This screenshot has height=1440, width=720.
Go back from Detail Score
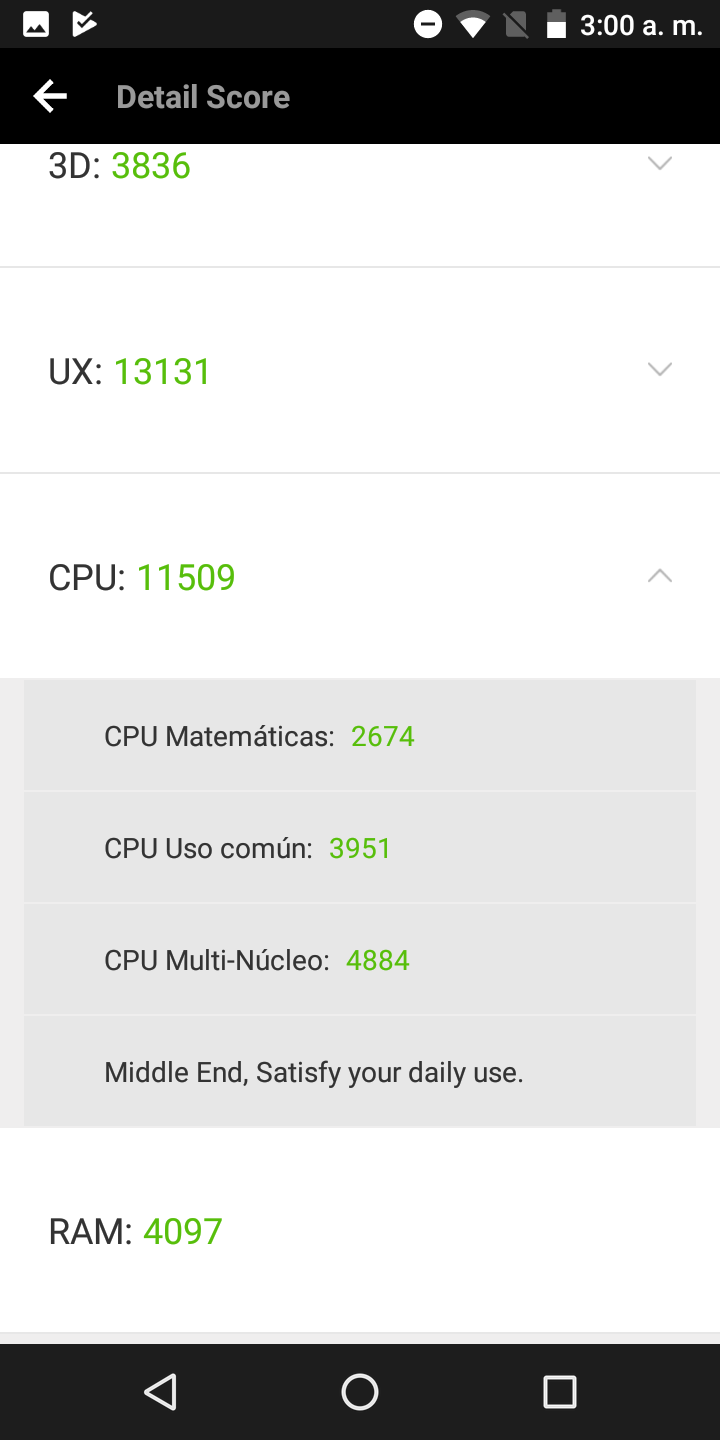click(50, 97)
